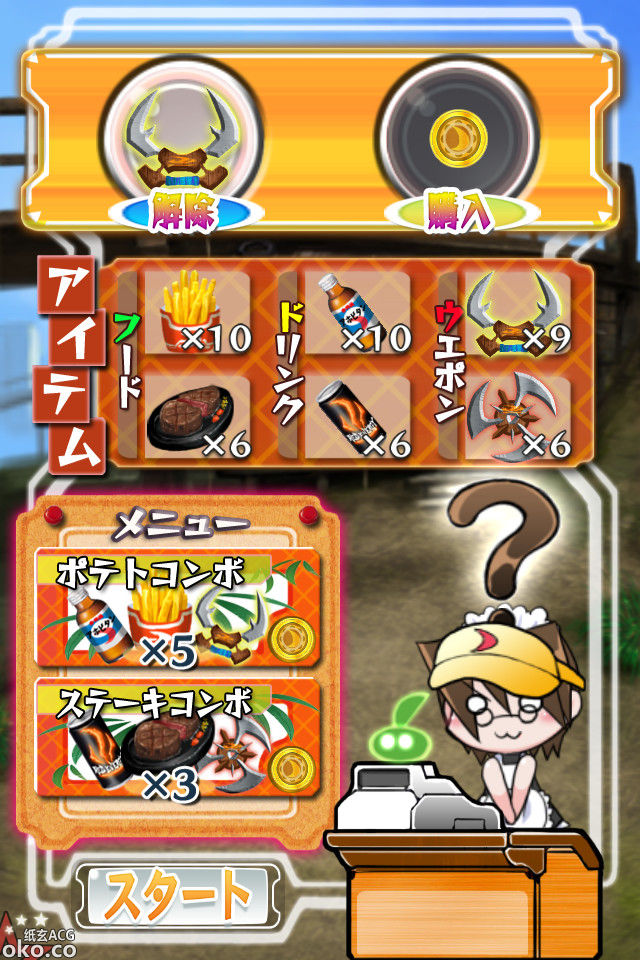Equip the horned blade weapon x9
Screen dimensions: 640x960
tap(517, 313)
